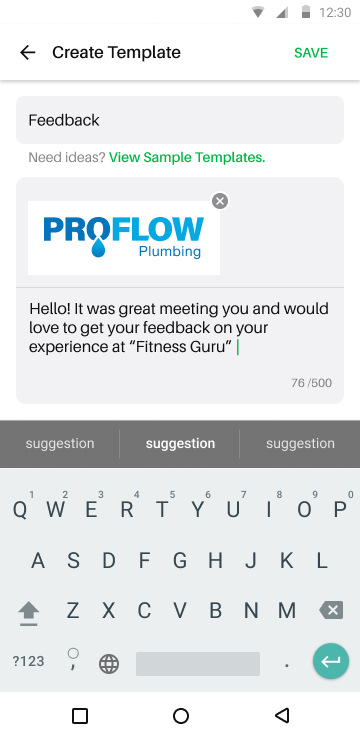The width and height of the screenshot is (360, 740).
Task: Tap the green enter key
Action: [x=331, y=661]
